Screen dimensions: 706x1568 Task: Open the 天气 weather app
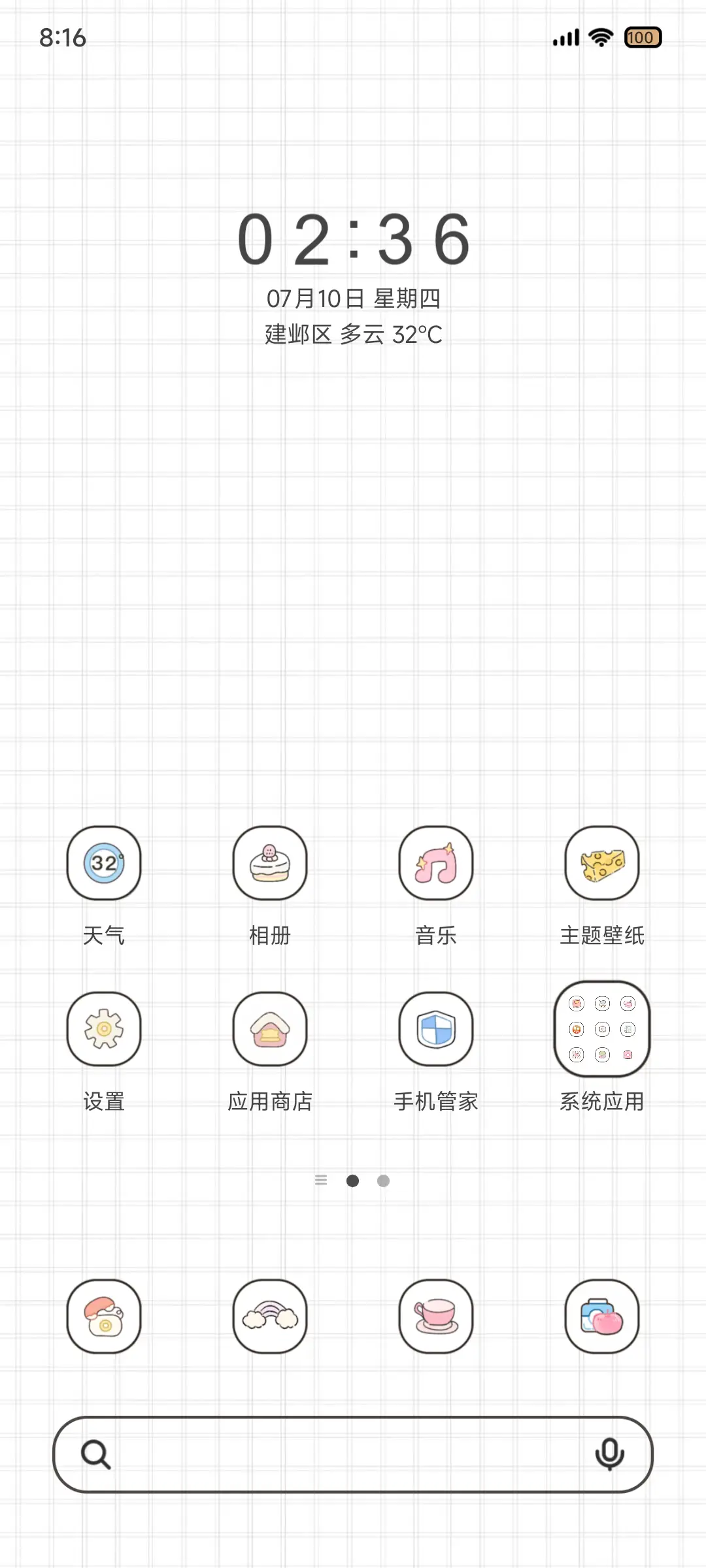coord(104,864)
